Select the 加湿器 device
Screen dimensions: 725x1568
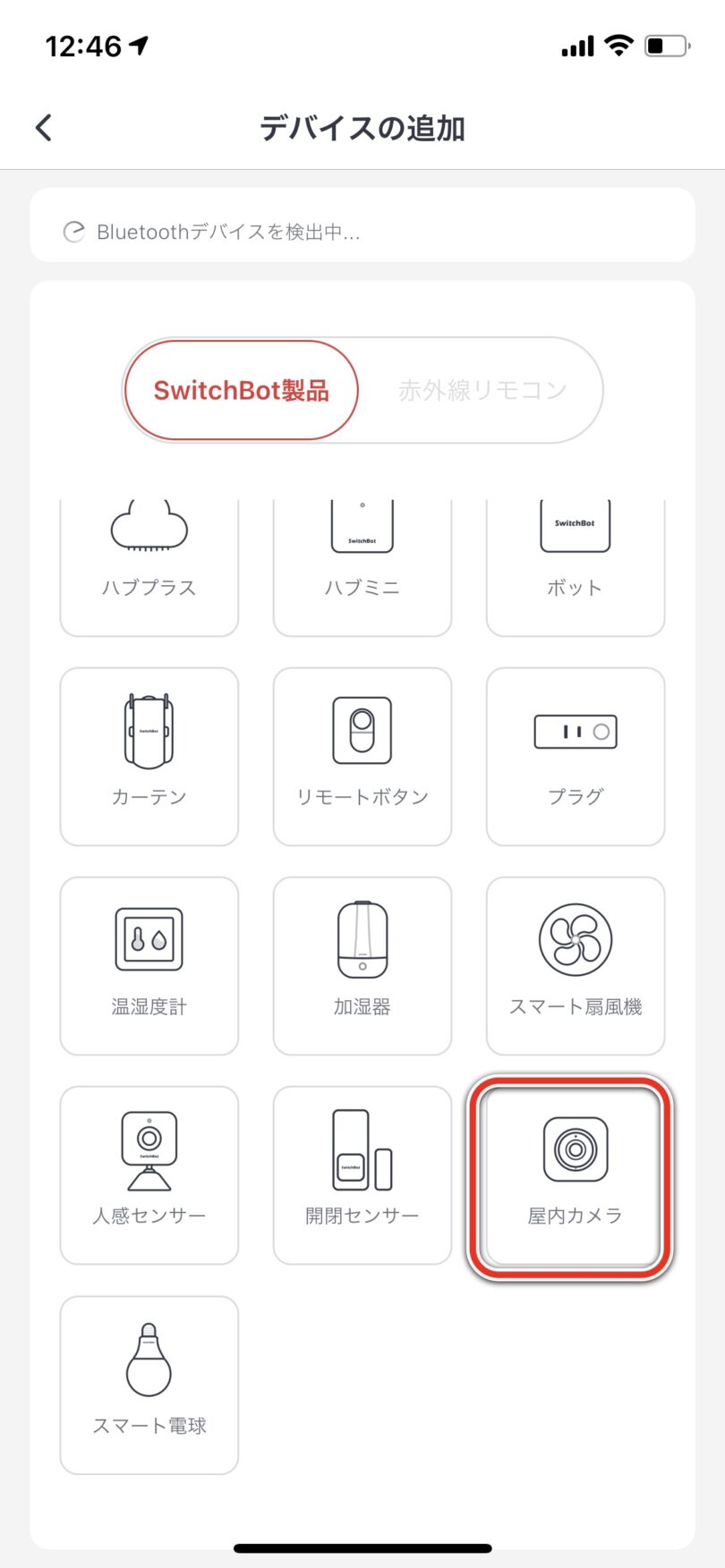tap(362, 966)
